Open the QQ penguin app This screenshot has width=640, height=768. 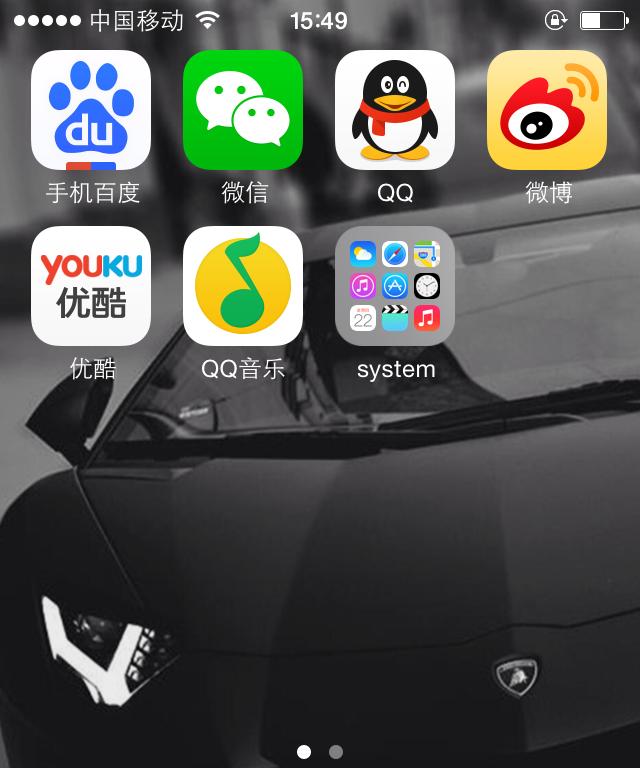tap(395, 110)
